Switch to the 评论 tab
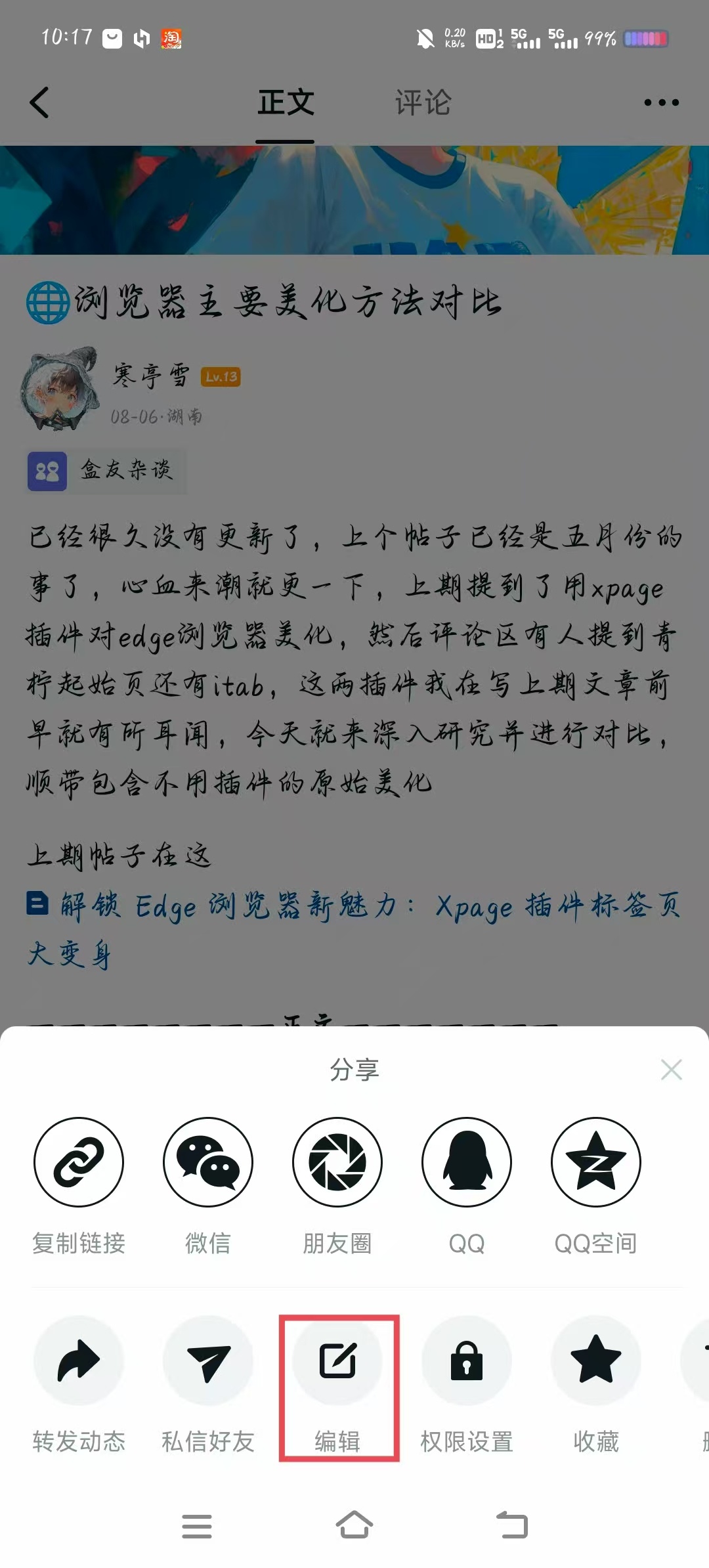 [422, 102]
